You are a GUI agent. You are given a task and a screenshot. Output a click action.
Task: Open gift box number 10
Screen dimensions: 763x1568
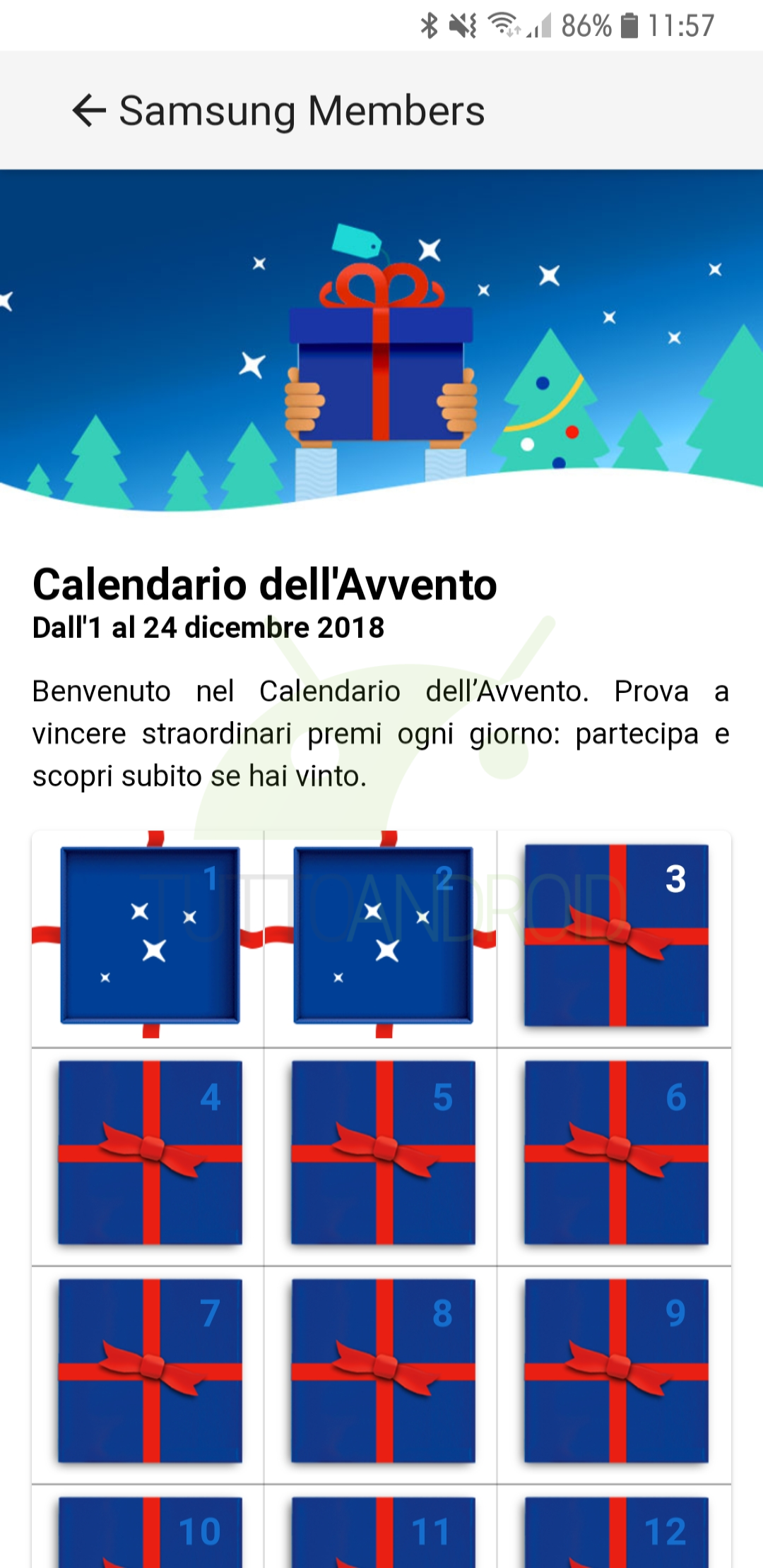pos(150,1532)
